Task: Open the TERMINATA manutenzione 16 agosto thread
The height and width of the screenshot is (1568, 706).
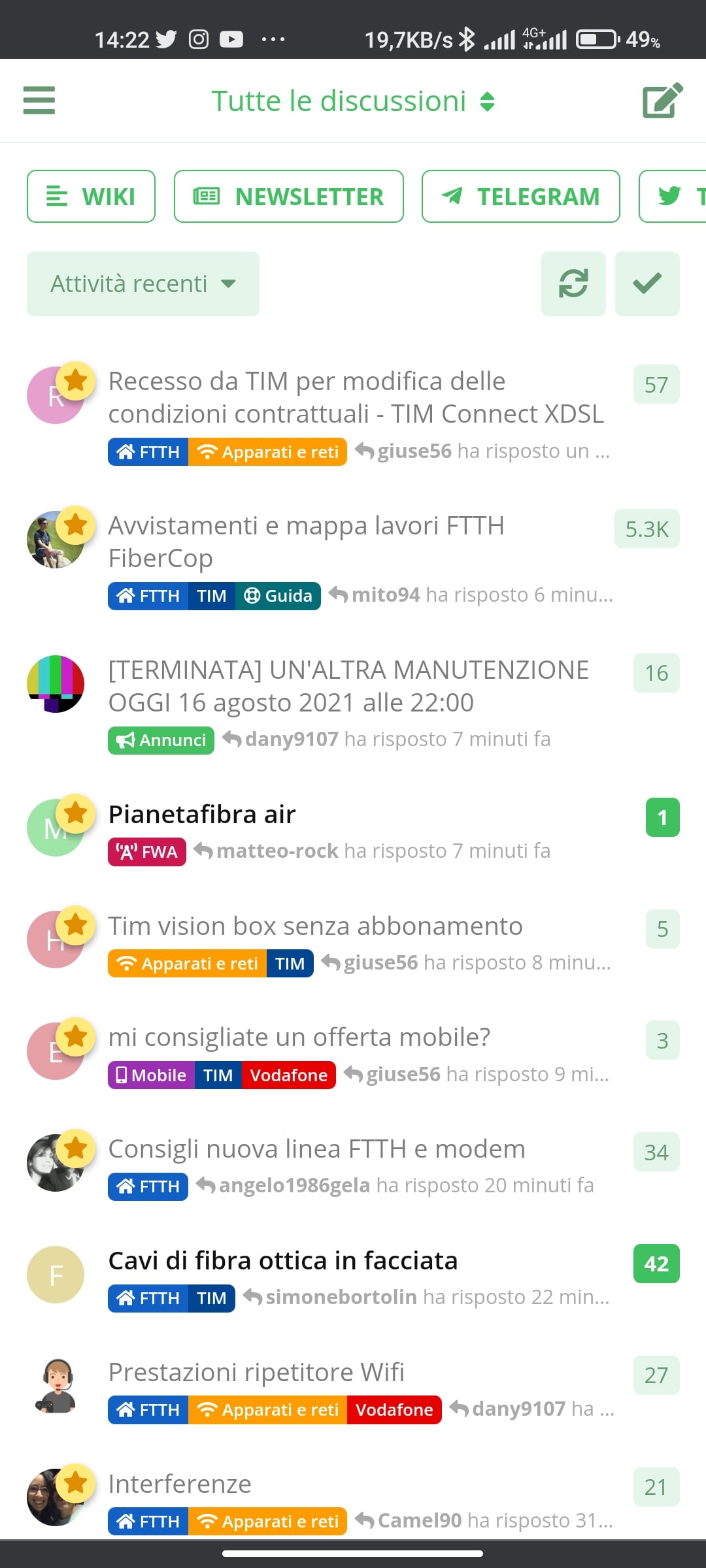Action: tap(348, 686)
